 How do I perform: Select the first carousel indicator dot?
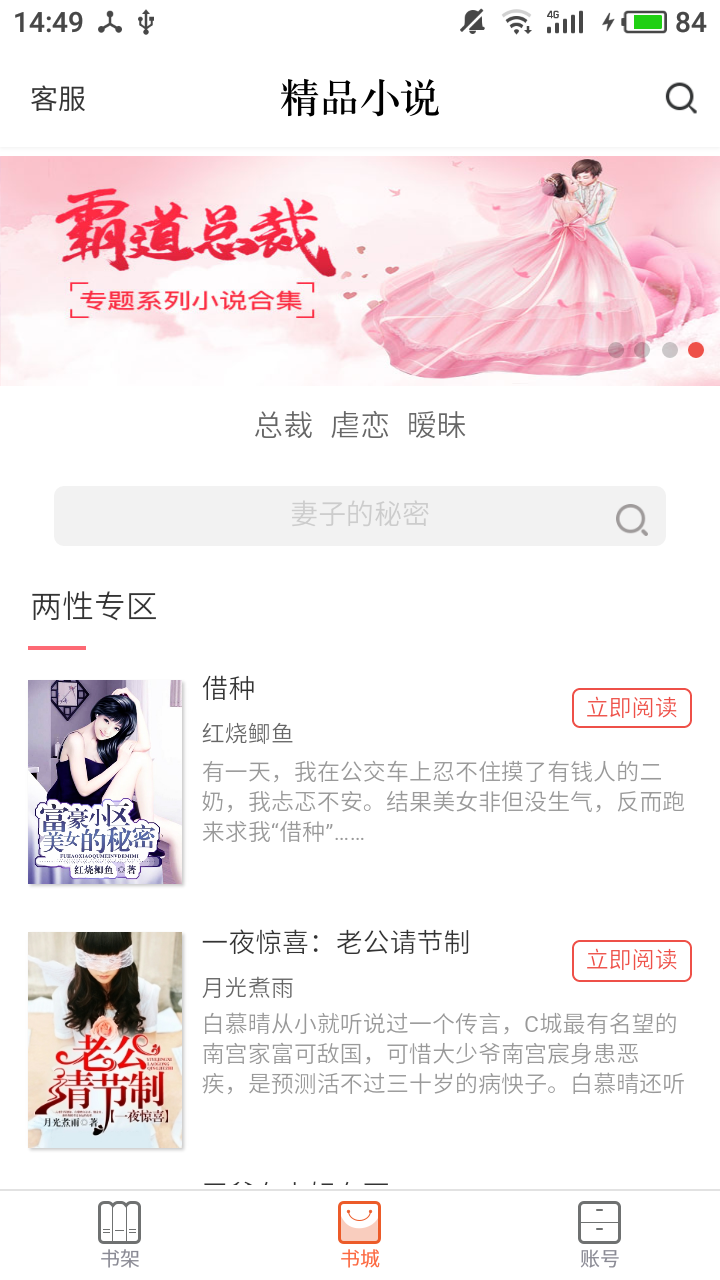[x=616, y=350]
